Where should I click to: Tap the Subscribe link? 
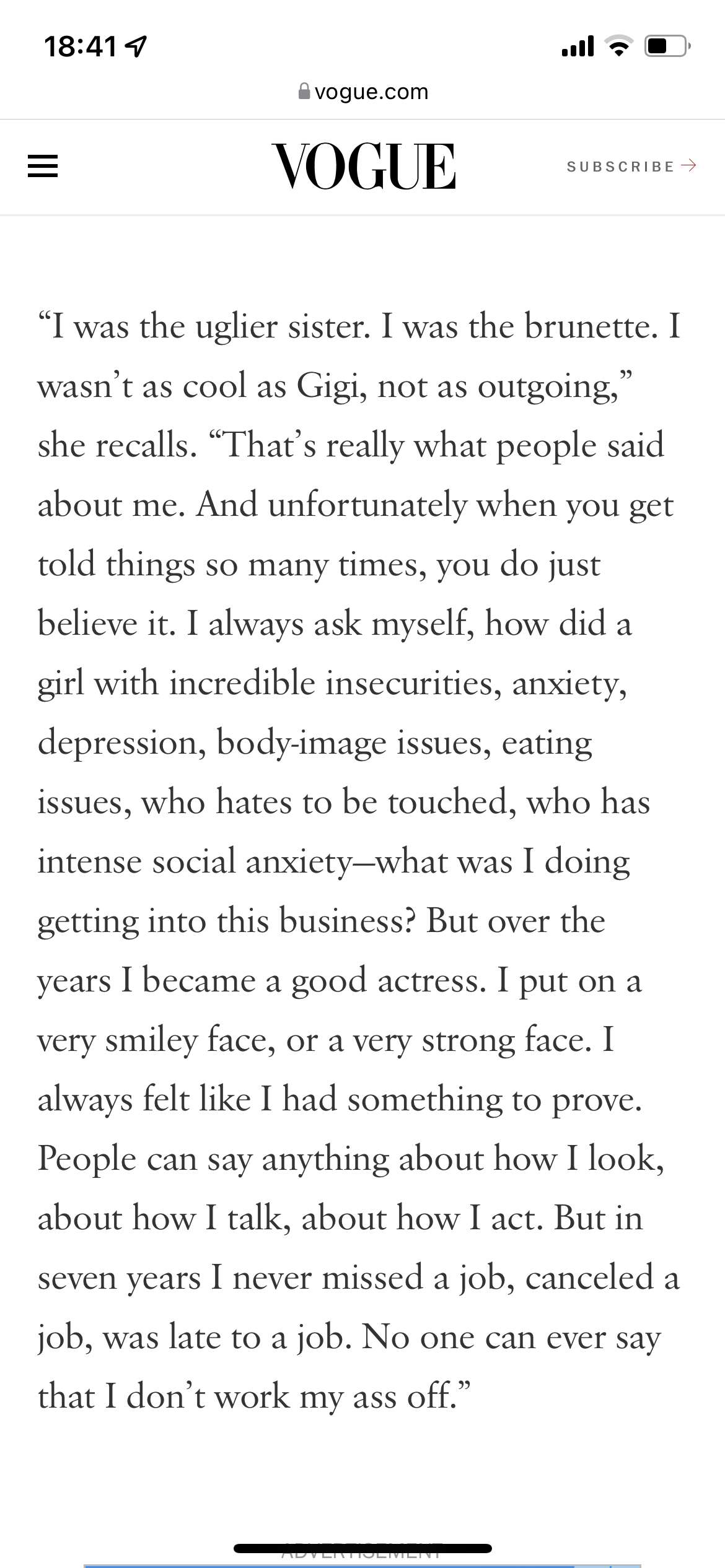tap(631, 166)
